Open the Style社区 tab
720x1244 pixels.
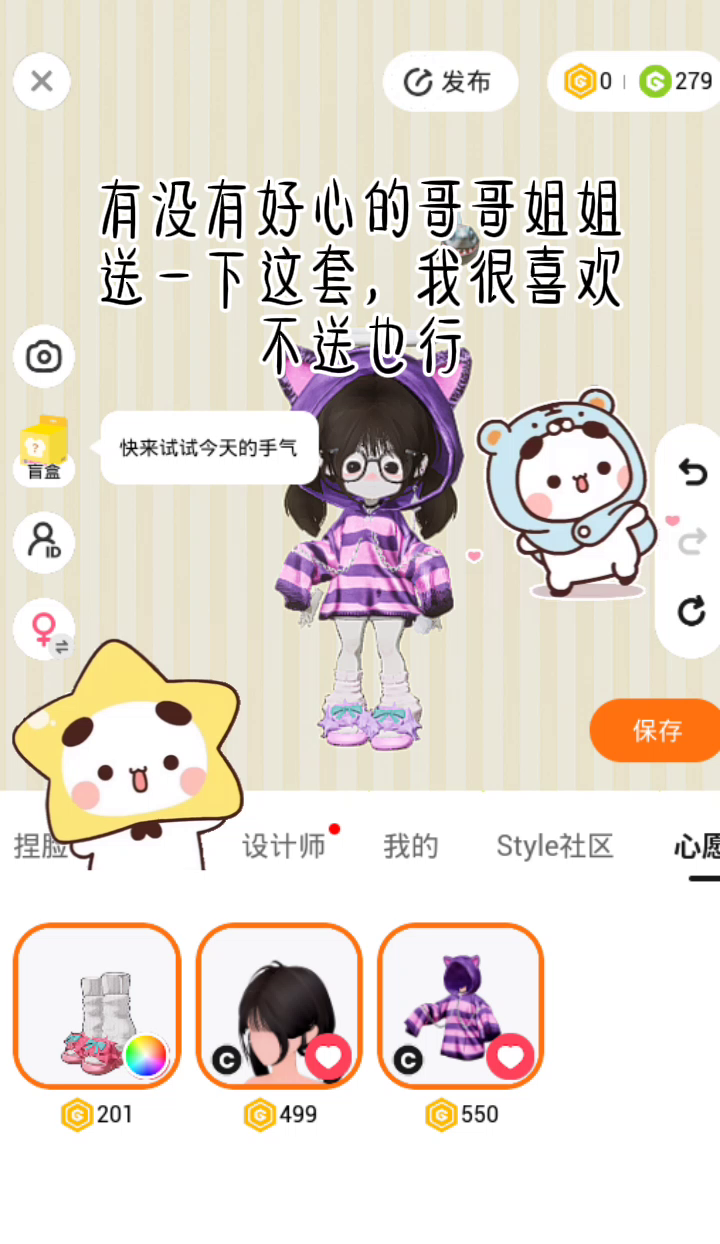pyautogui.click(x=554, y=846)
